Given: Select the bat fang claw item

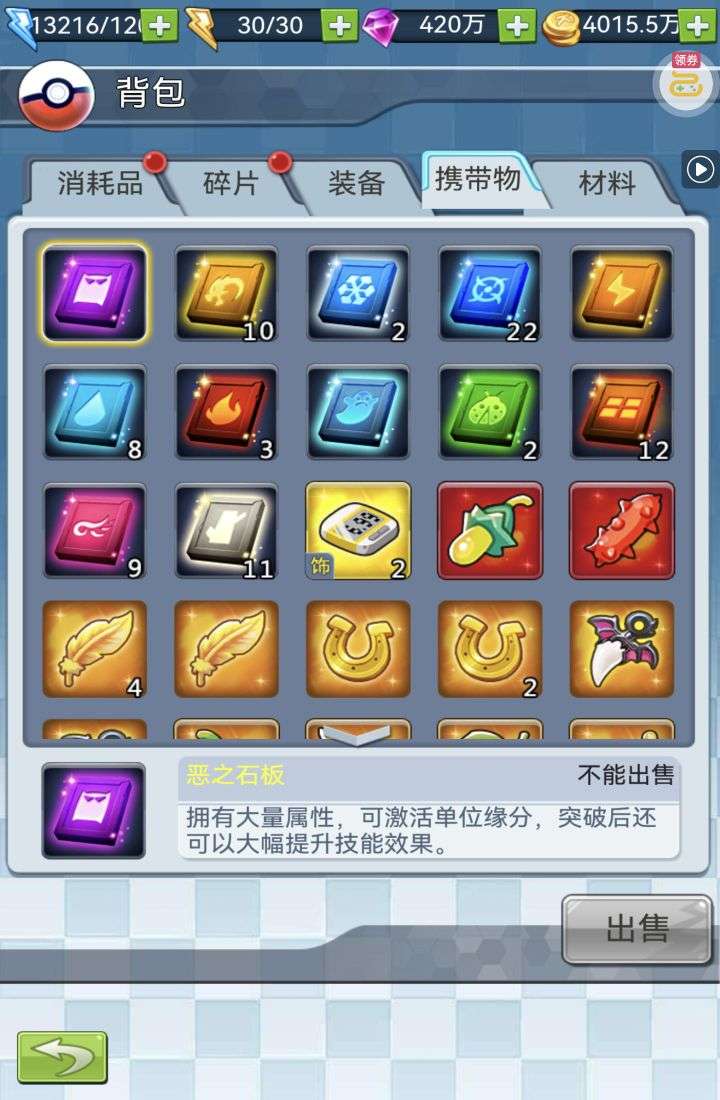Looking at the screenshot, I should [x=621, y=648].
